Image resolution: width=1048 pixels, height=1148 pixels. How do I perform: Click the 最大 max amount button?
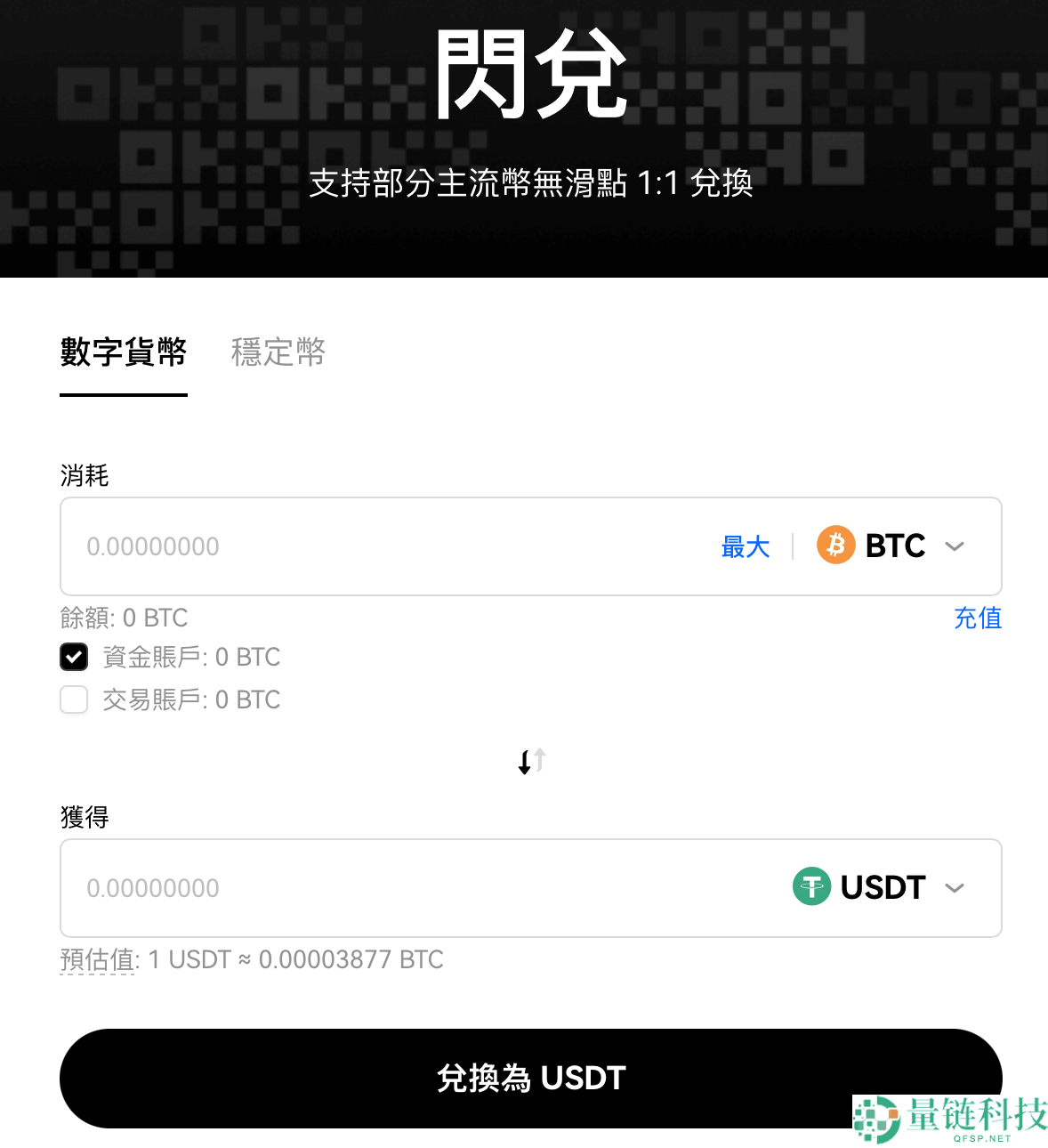point(746,546)
